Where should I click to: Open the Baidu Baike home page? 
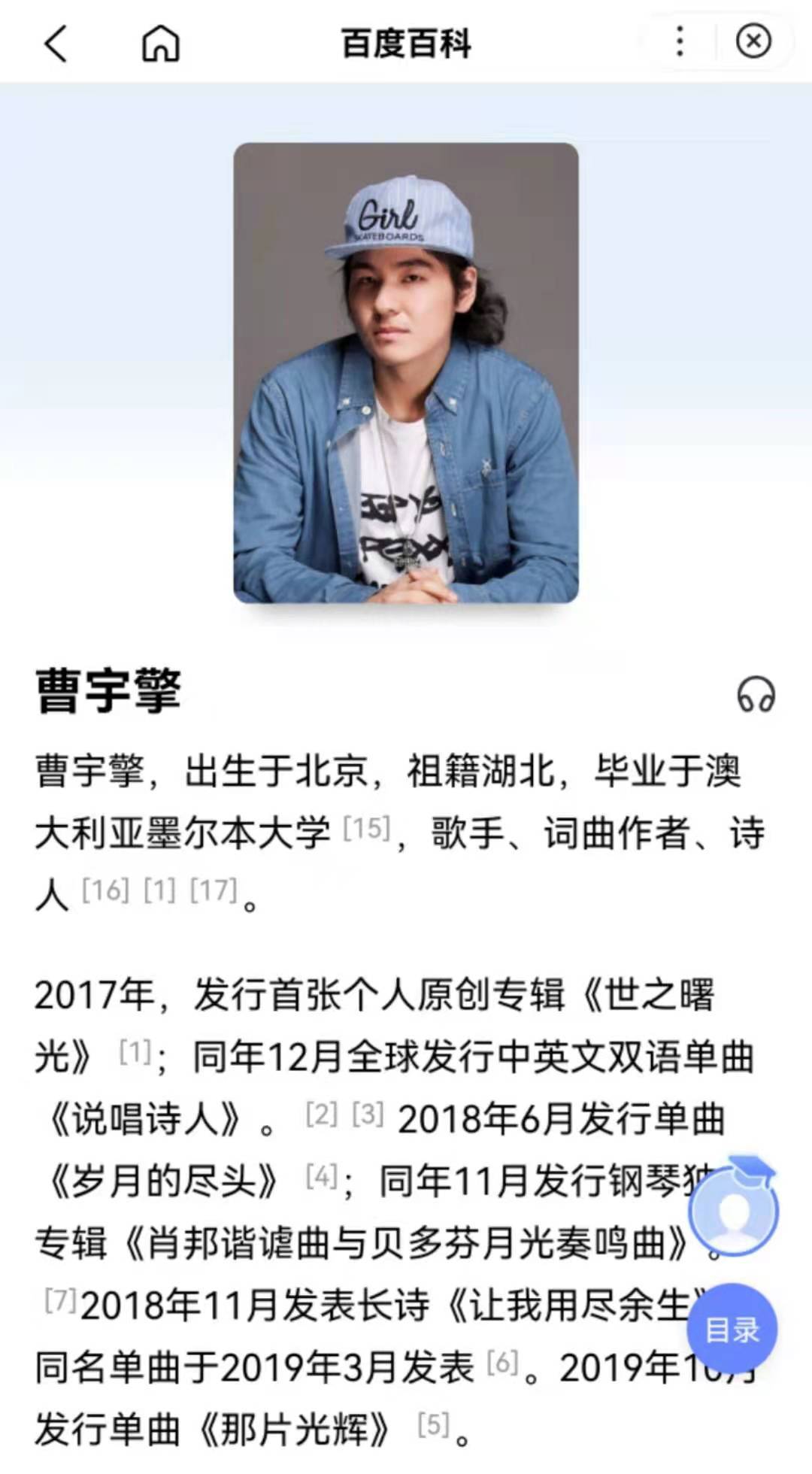click(160, 43)
